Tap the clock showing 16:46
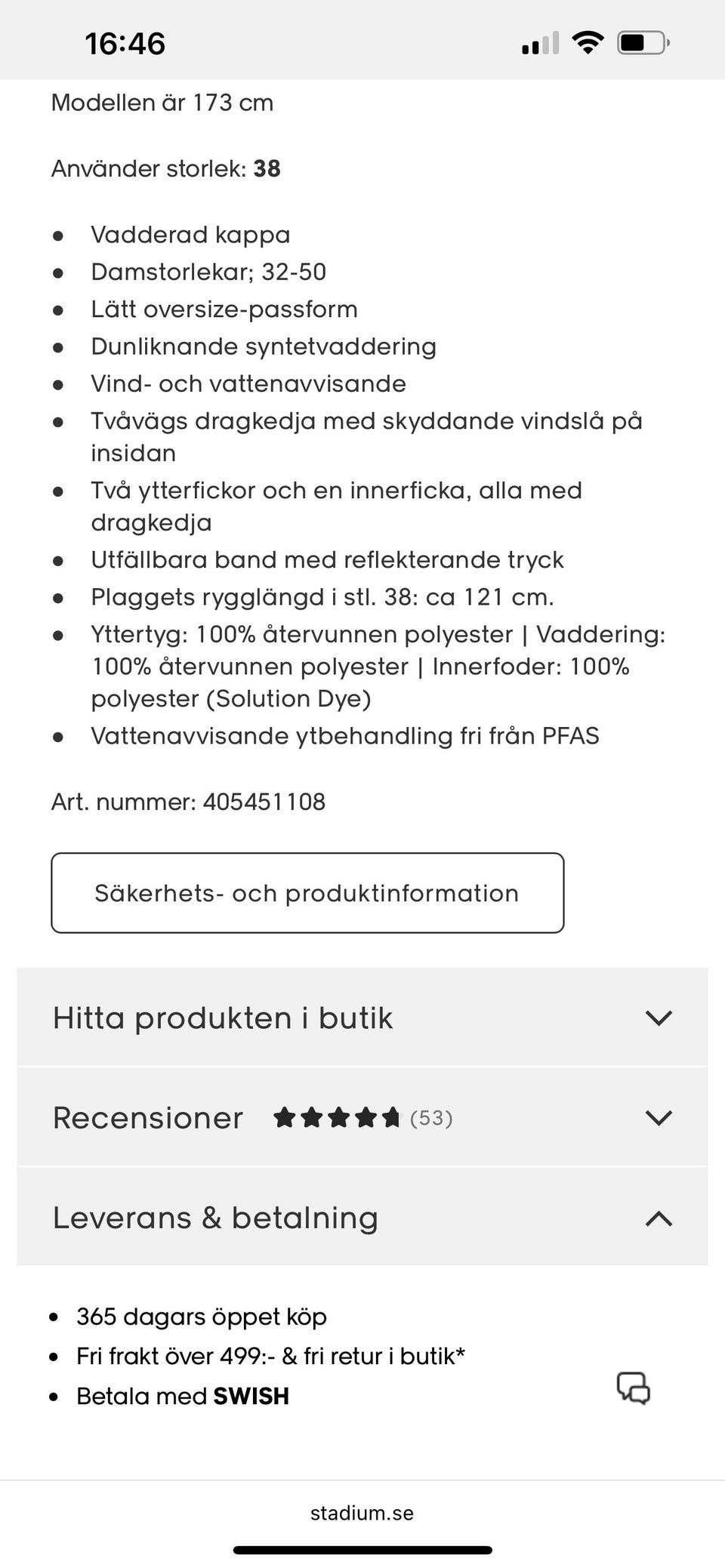 123,45
